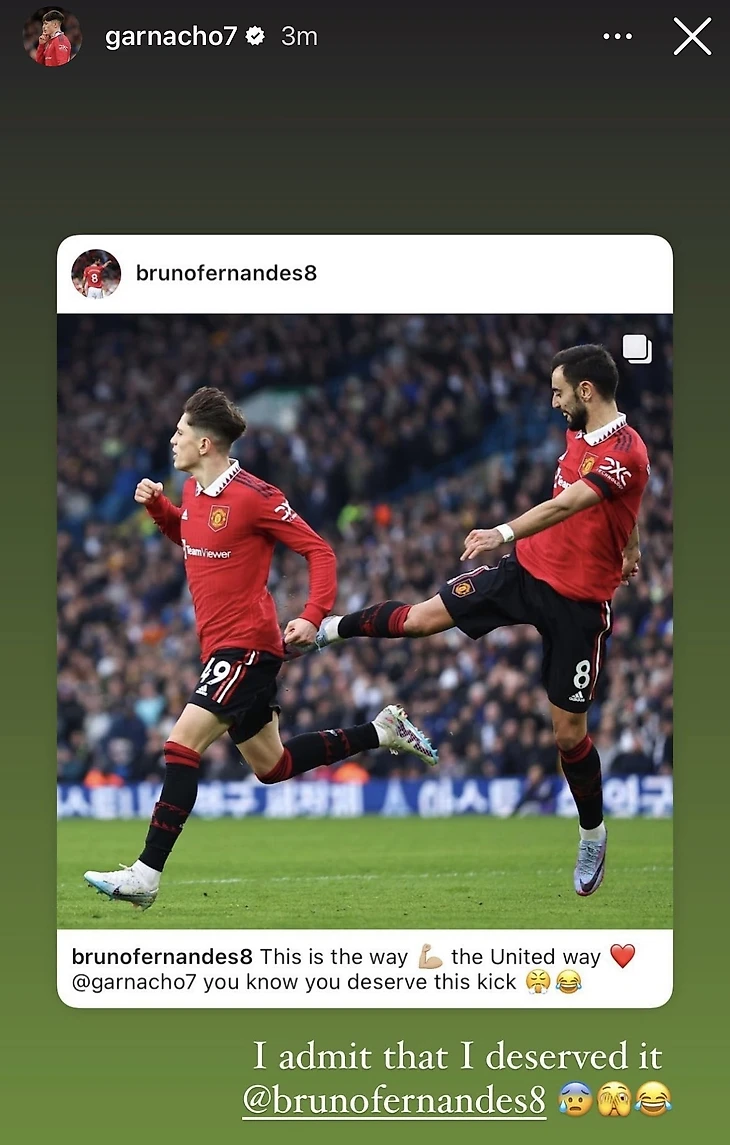Open garnacho7's profile picture
The height and width of the screenshot is (1145, 730).
52,37
